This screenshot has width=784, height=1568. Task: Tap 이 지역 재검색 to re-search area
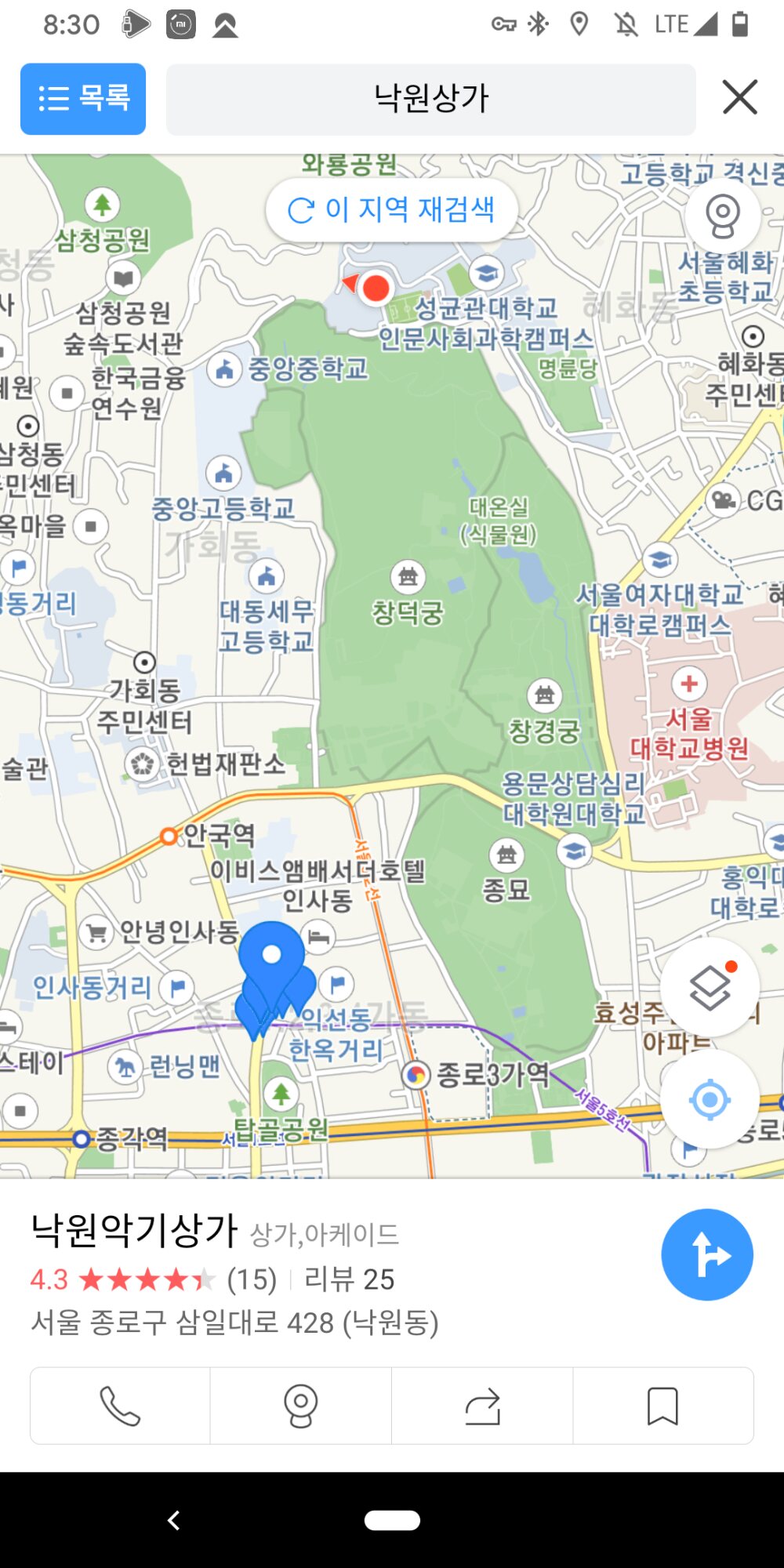pos(392,210)
